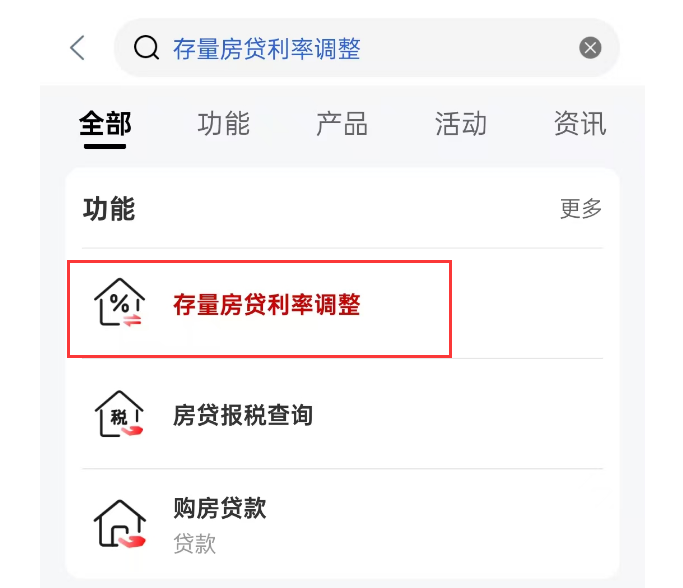Switch to the 活动 tab
The height and width of the screenshot is (588, 683).
pos(461,124)
